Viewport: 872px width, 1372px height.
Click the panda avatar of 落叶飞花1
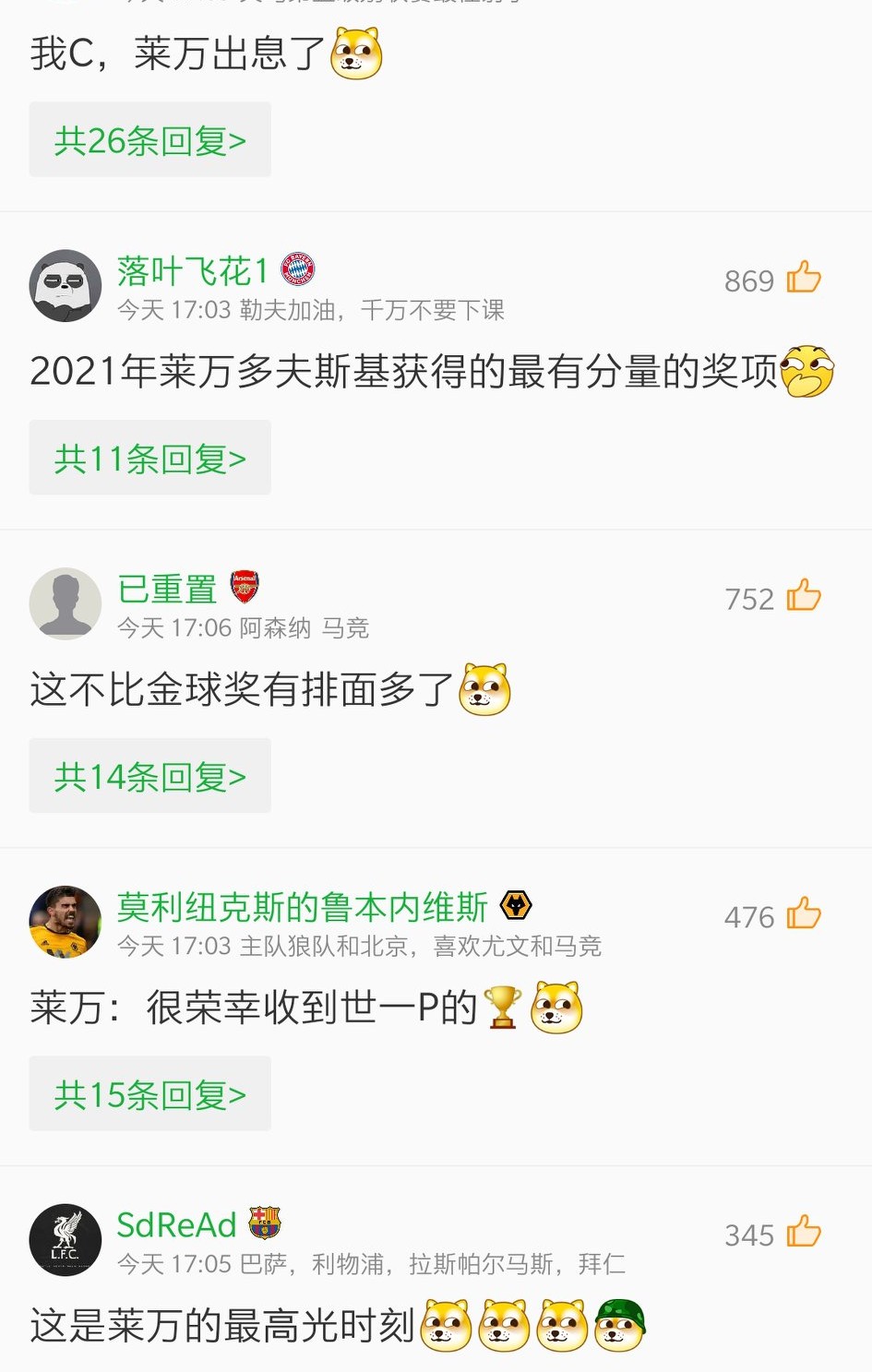[65, 285]
